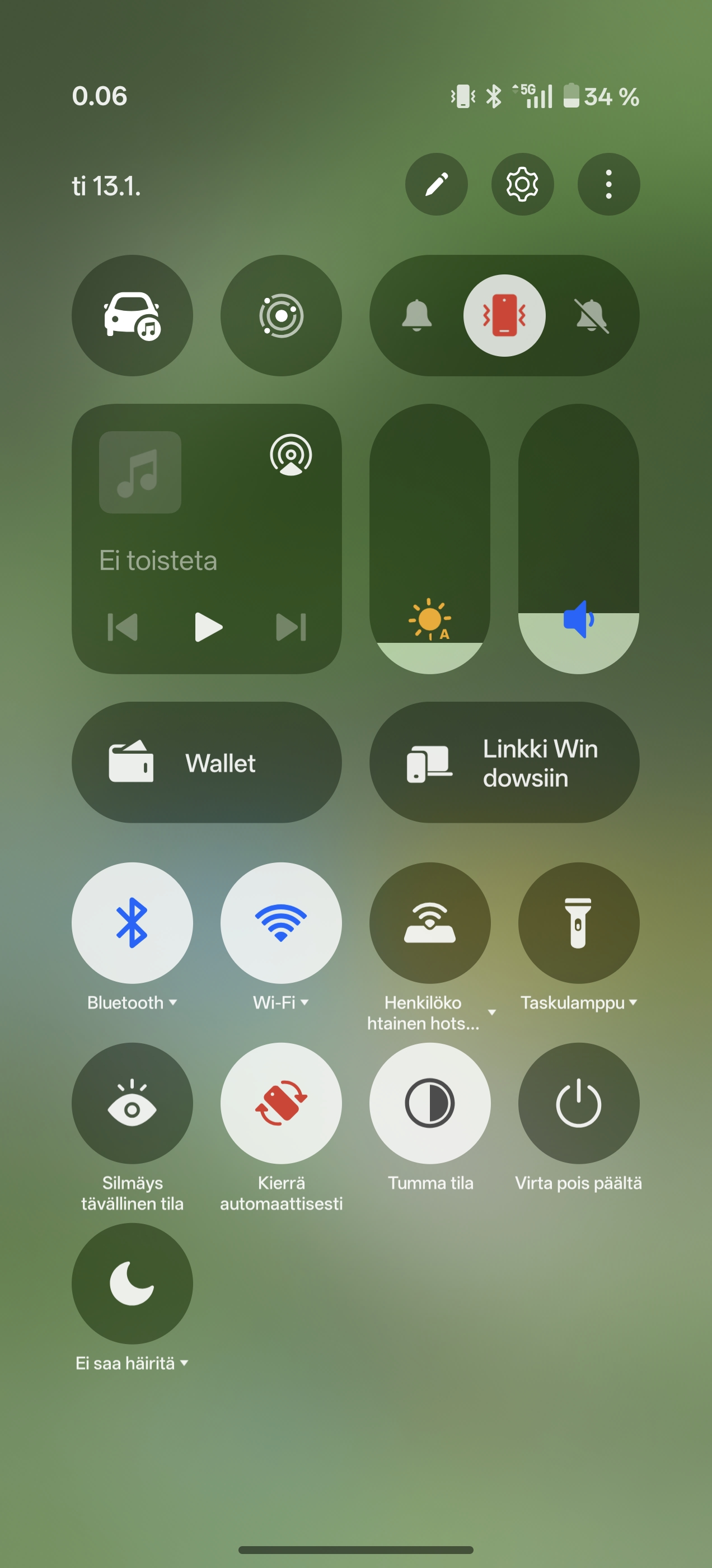The height and width of the screenshot is (1568, 712).
Task: Enable Ei saa häiritä mode
Action: [132, 1283]
